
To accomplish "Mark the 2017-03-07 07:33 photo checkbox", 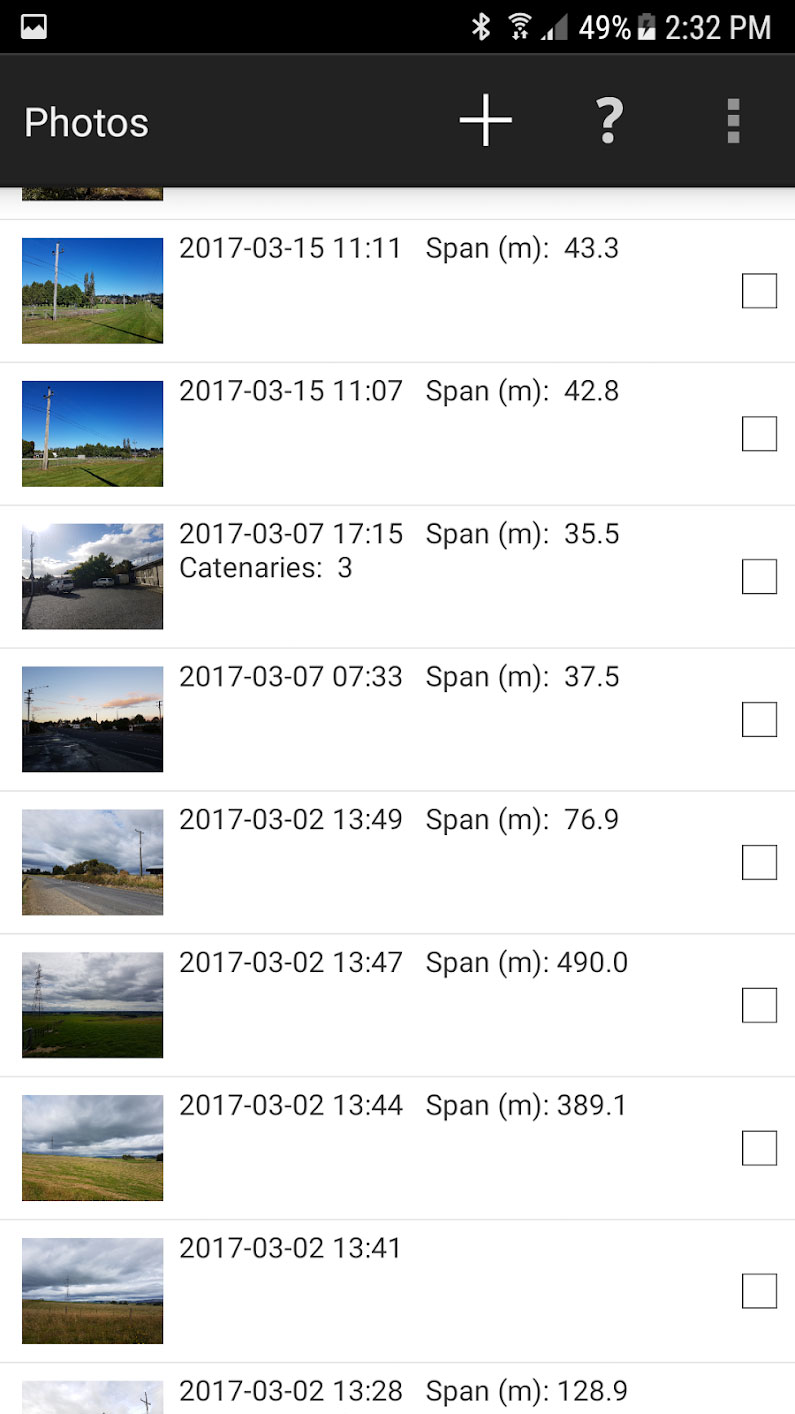I will [759, 719].
